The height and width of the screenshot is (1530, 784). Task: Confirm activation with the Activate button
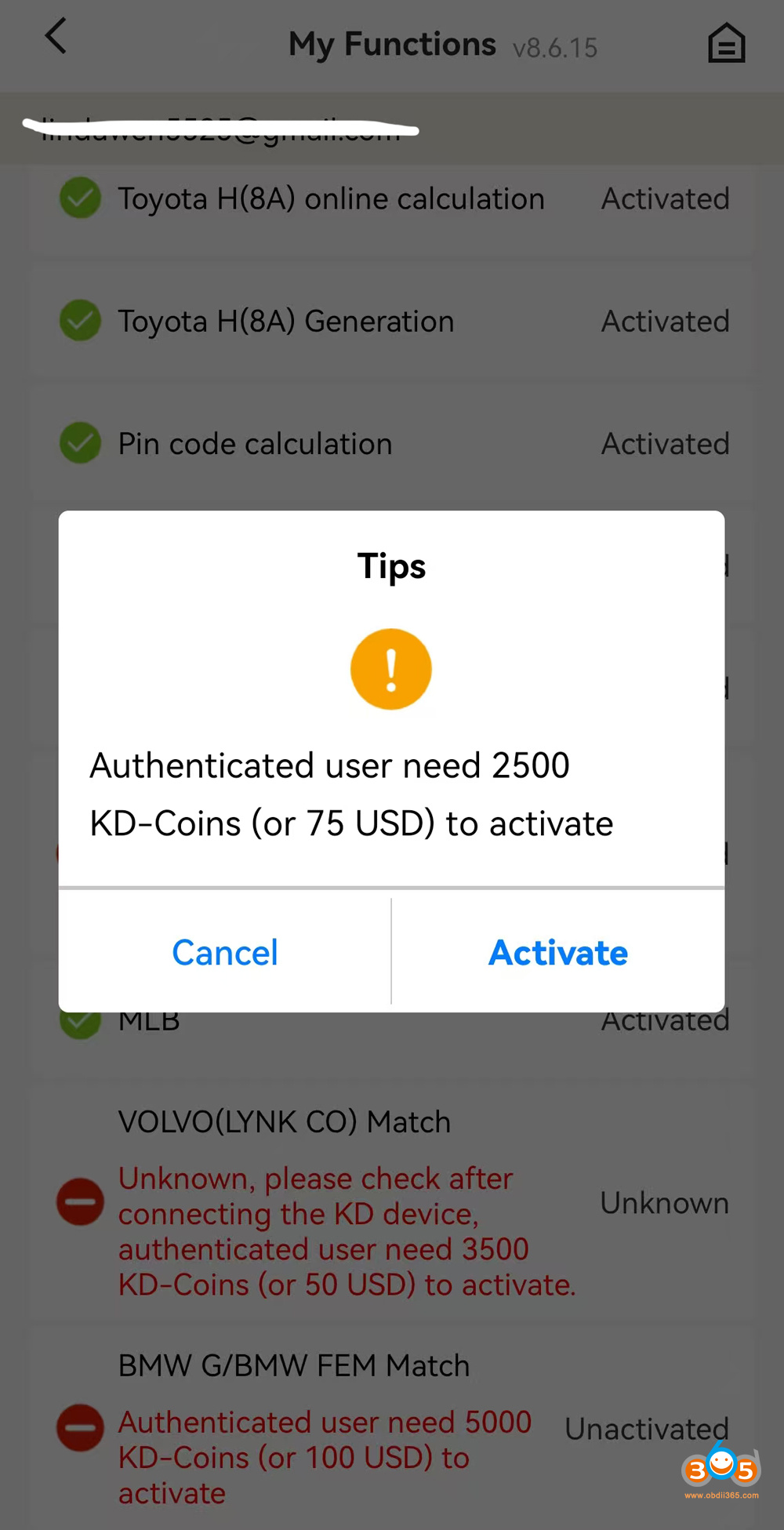point(557,953)
